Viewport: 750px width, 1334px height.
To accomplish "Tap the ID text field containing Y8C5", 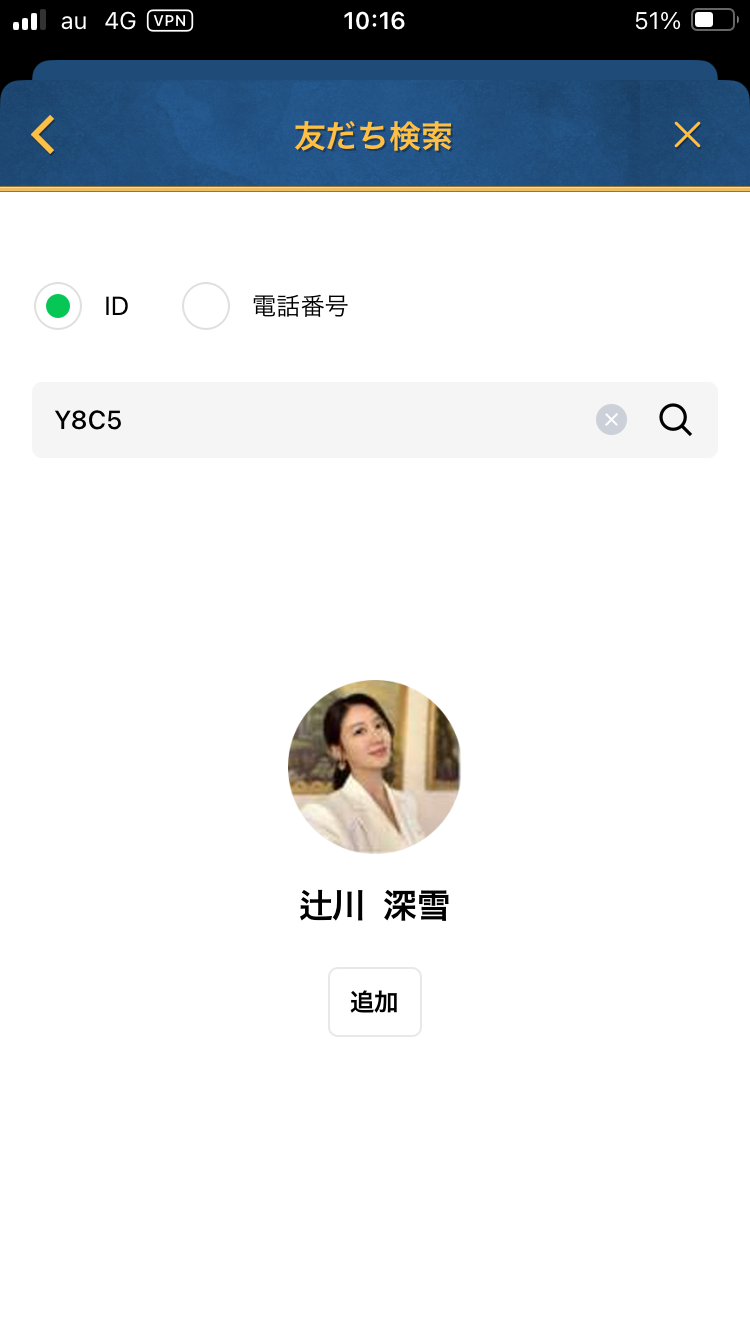I will pyautogui.click(x=310, y=420).
